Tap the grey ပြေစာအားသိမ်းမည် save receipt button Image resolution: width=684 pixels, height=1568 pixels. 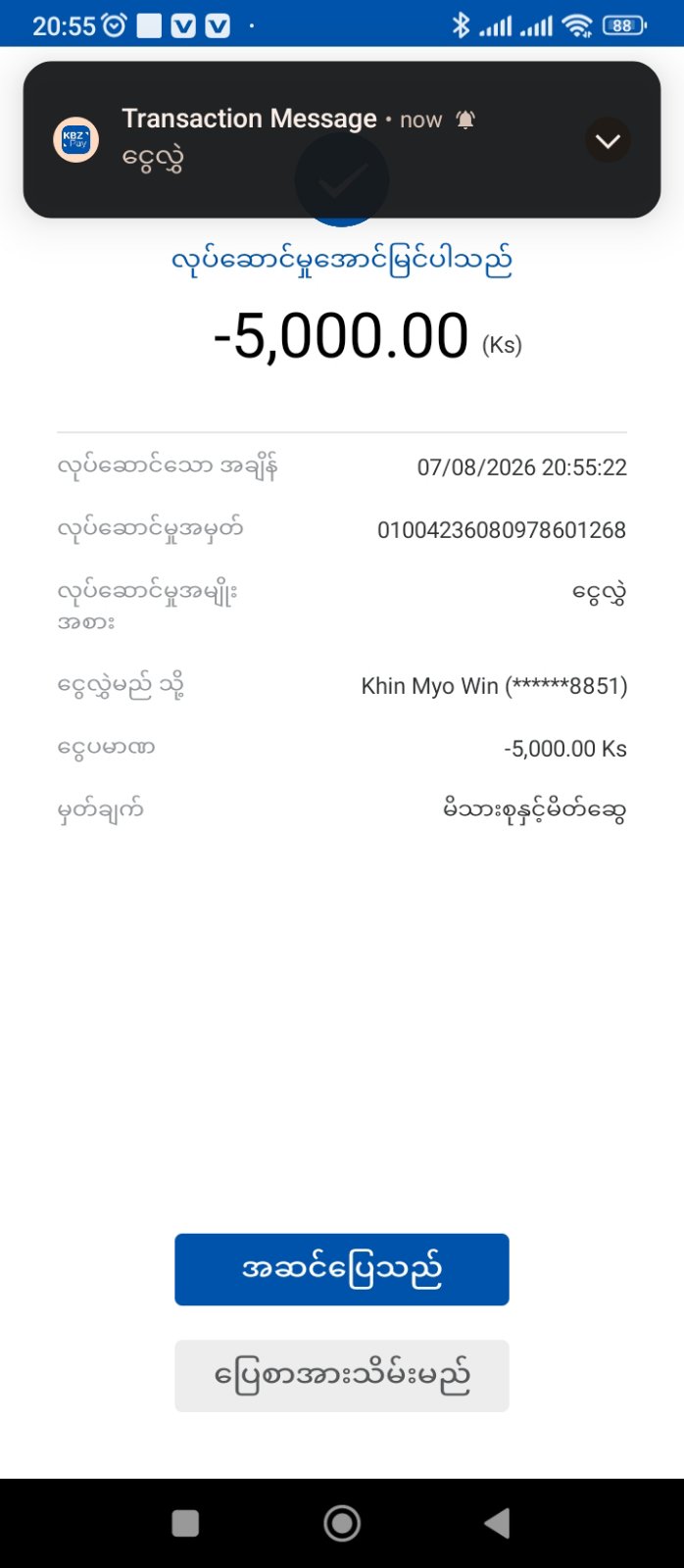[342, 1376]
